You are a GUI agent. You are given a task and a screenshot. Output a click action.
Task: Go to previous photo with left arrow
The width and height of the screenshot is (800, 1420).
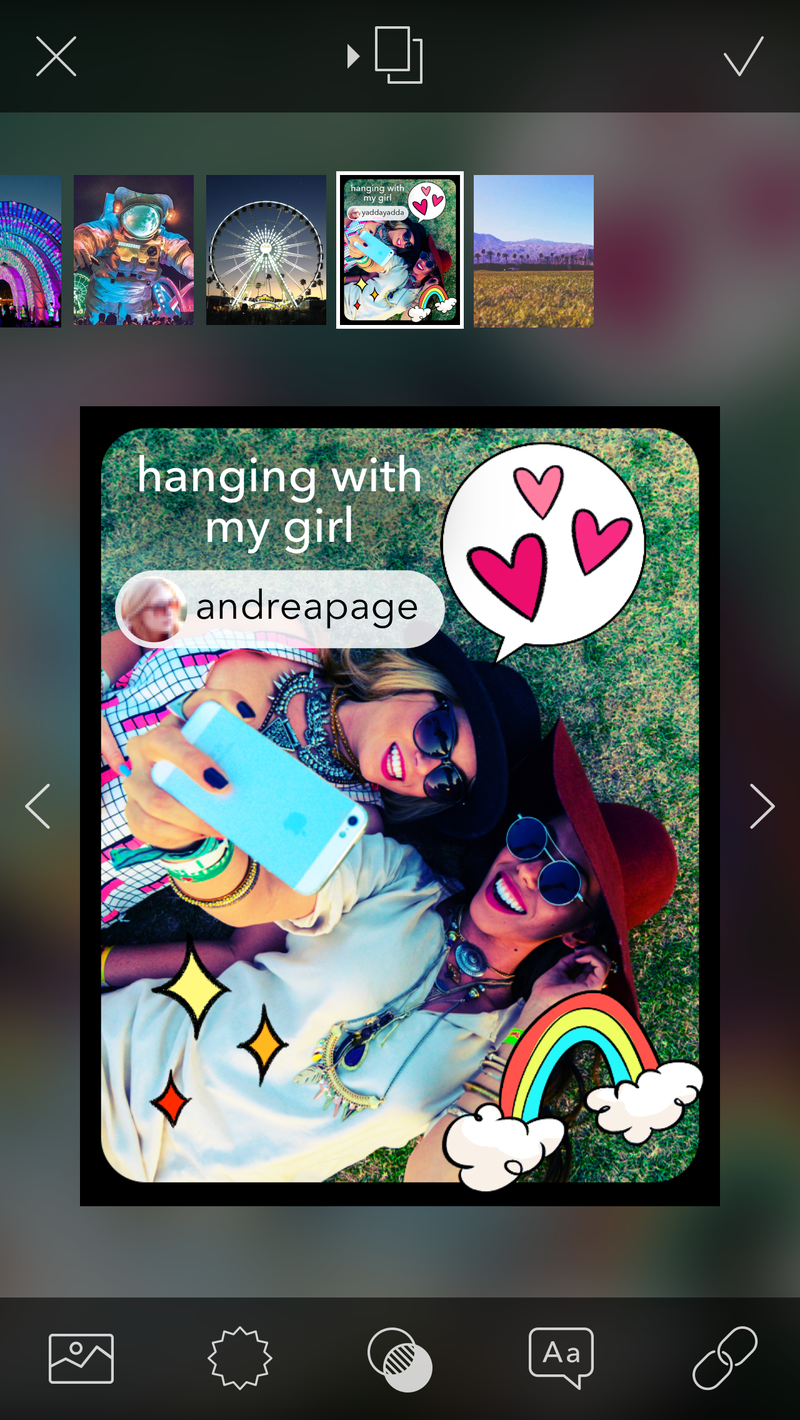(x=38, y=806)
